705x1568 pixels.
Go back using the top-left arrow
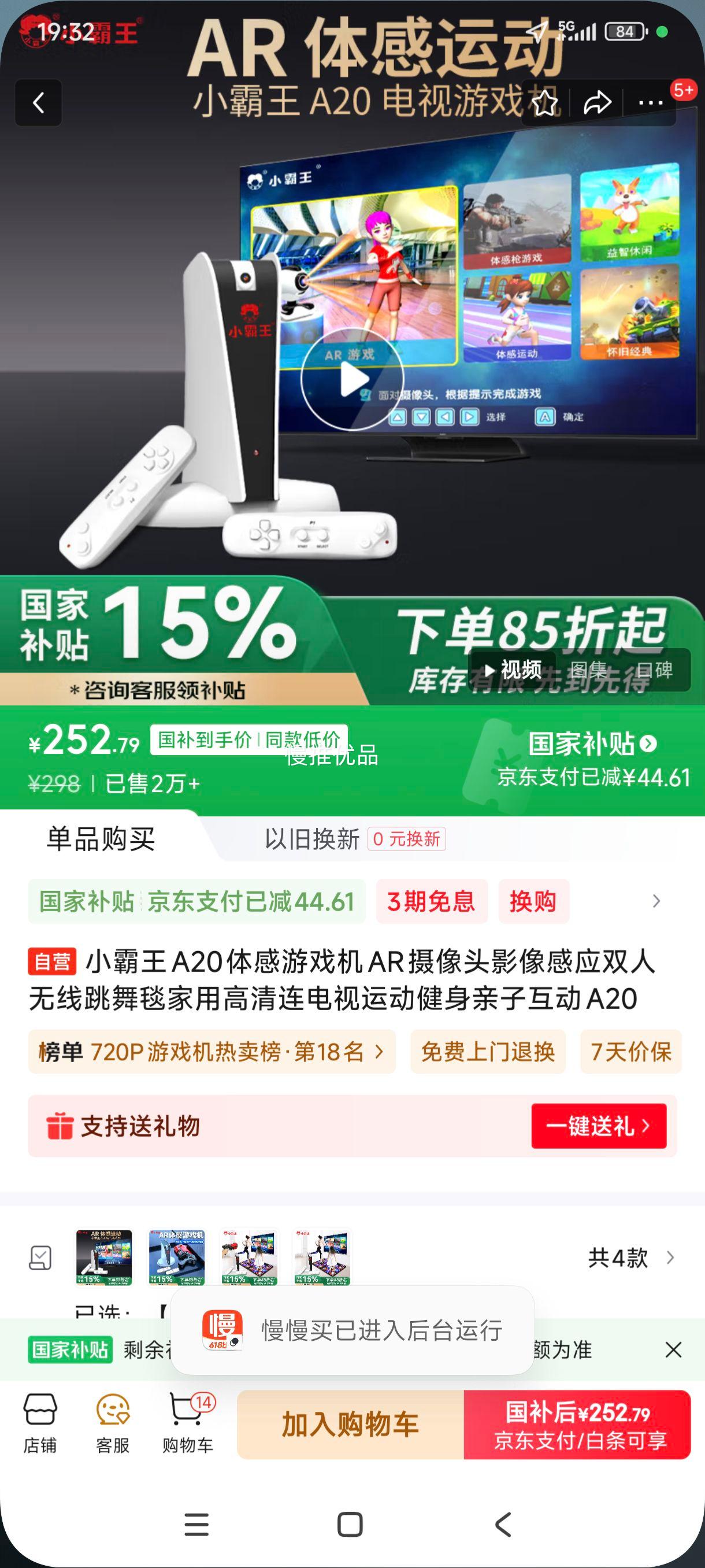click(38, 103)
